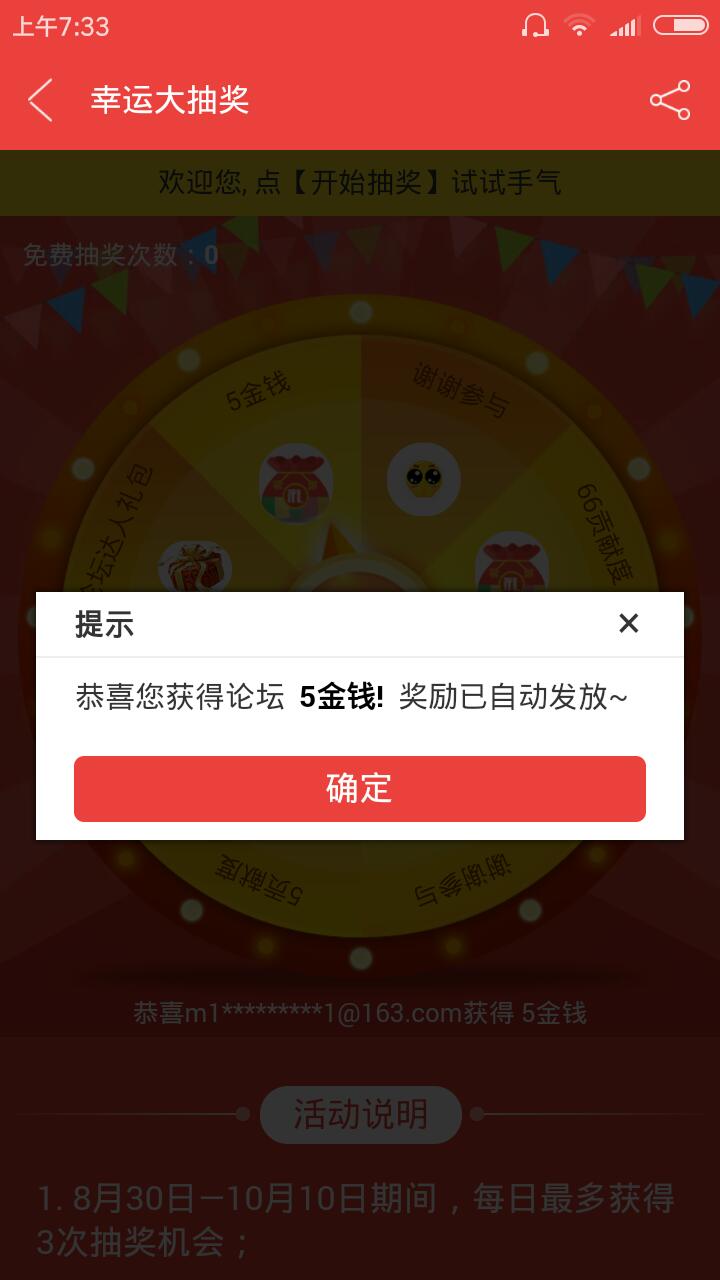The width and height of the screenshot is (720, 1280).
Task: Share the lucky draw page
Action: pos(670,100)
